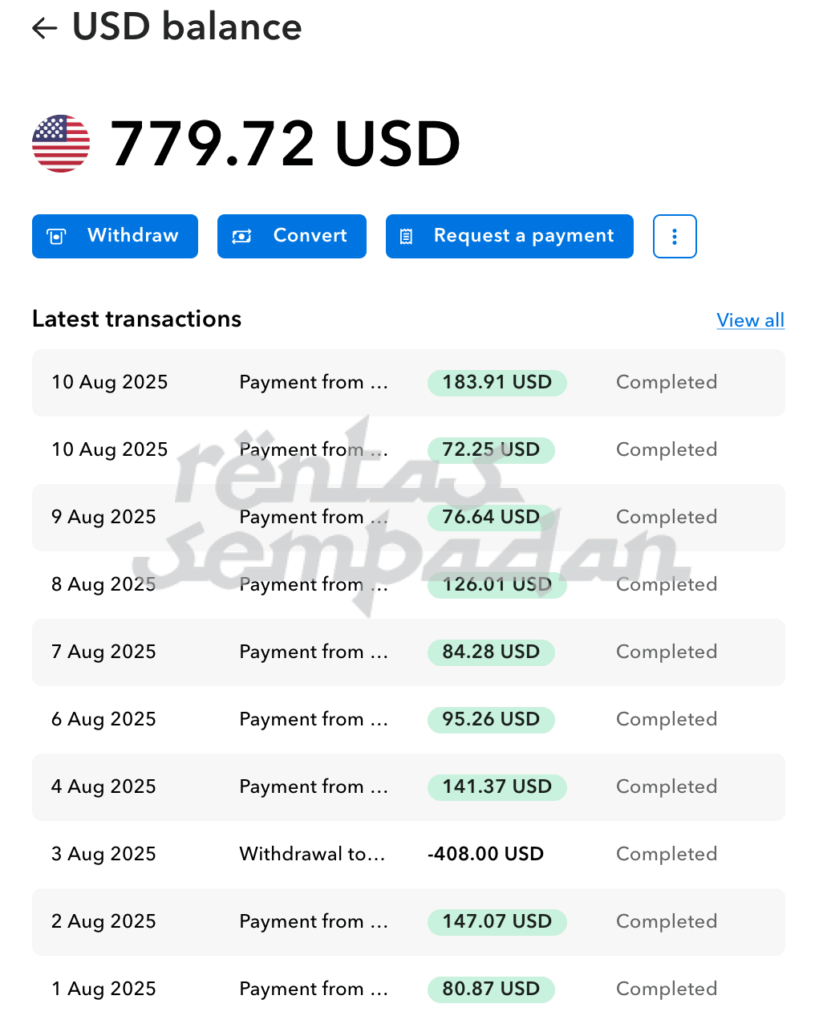The height and width of the screenshot is (1024, 815).
Task: View all transactions
Action: (x=750, y=320)
